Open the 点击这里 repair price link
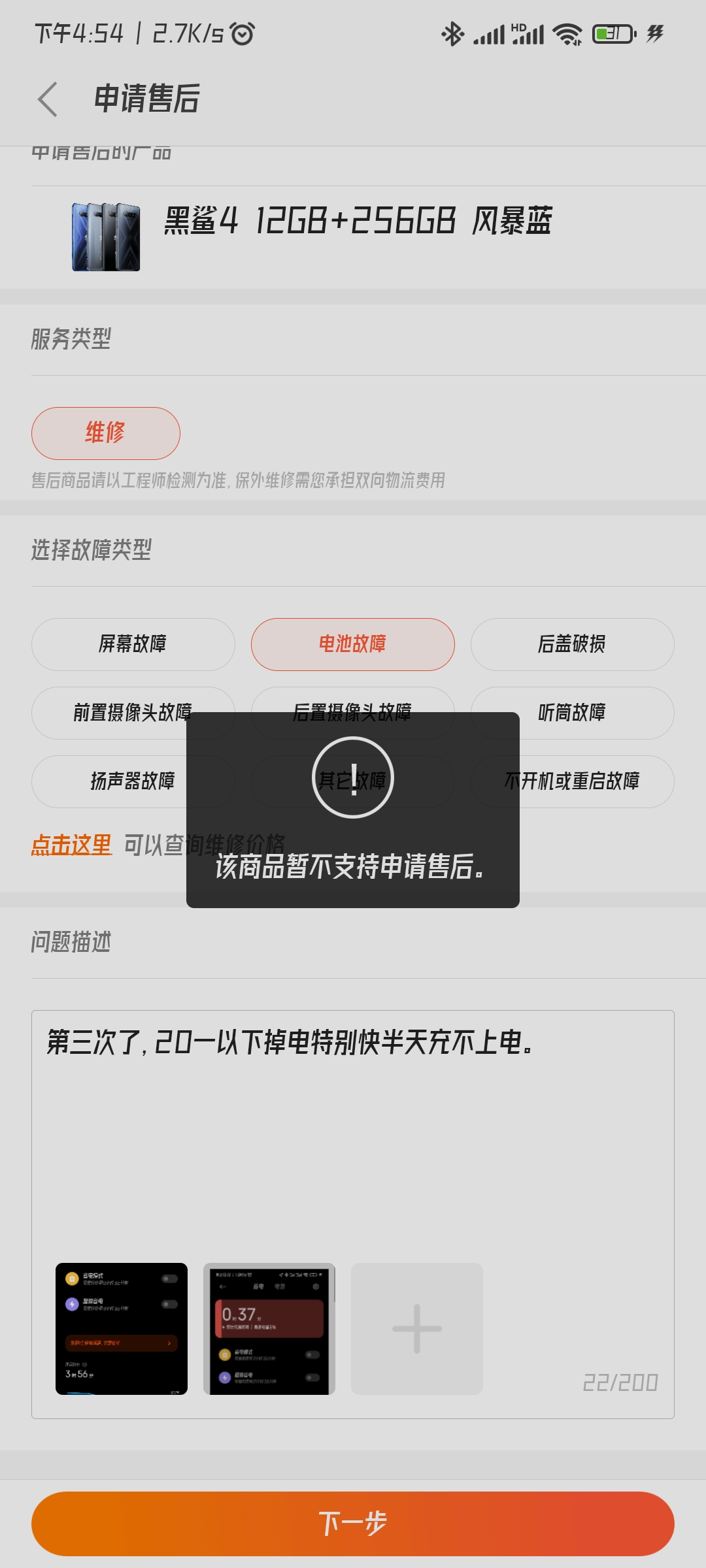Screen dimensions: 706x1568 pyautogui.click(x=72, y=845)
